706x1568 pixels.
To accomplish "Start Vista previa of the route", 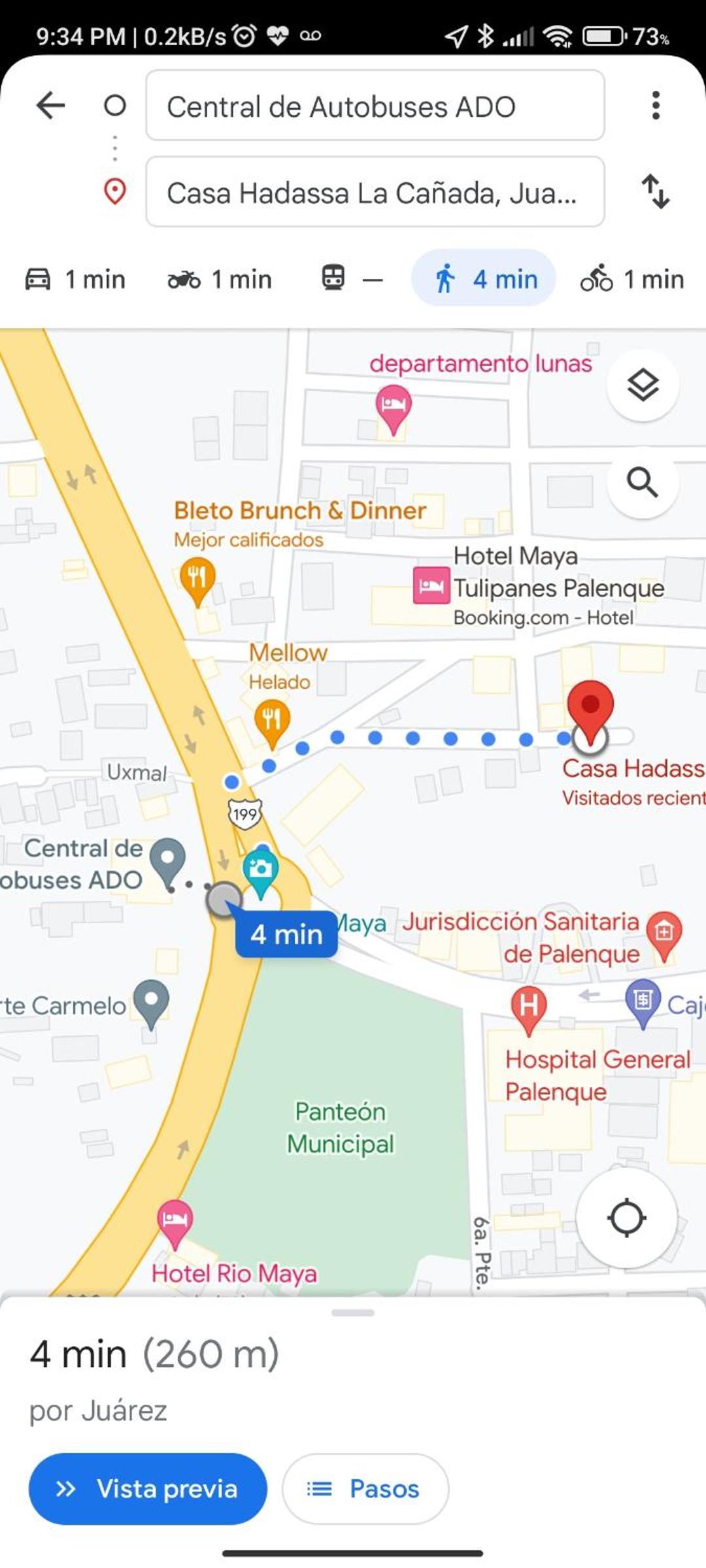I will [148, 1489].
